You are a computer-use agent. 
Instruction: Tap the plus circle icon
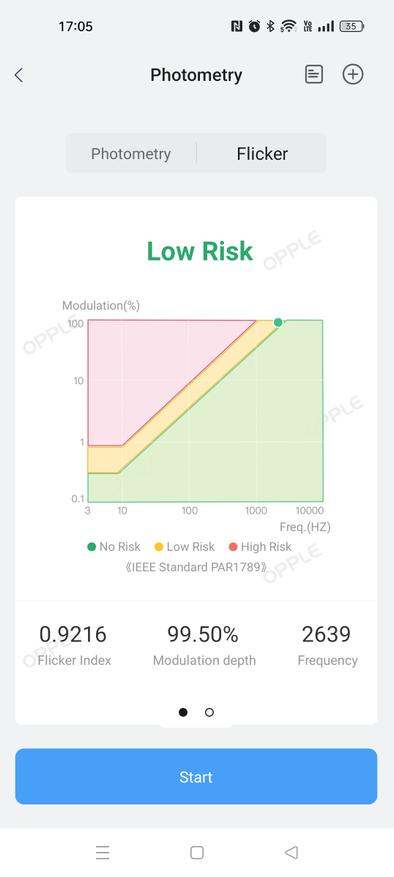(353, 74)
